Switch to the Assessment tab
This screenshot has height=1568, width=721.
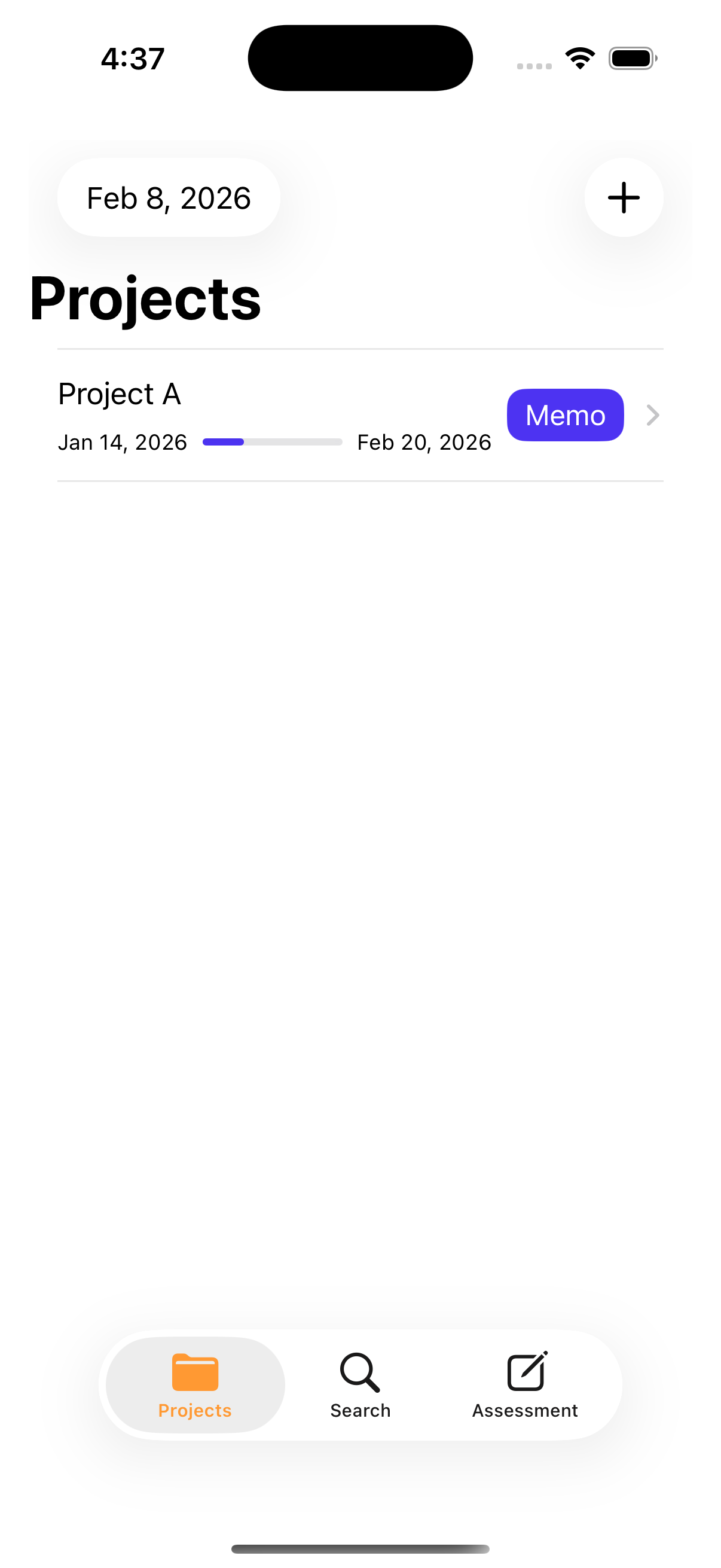[524, 1384]
